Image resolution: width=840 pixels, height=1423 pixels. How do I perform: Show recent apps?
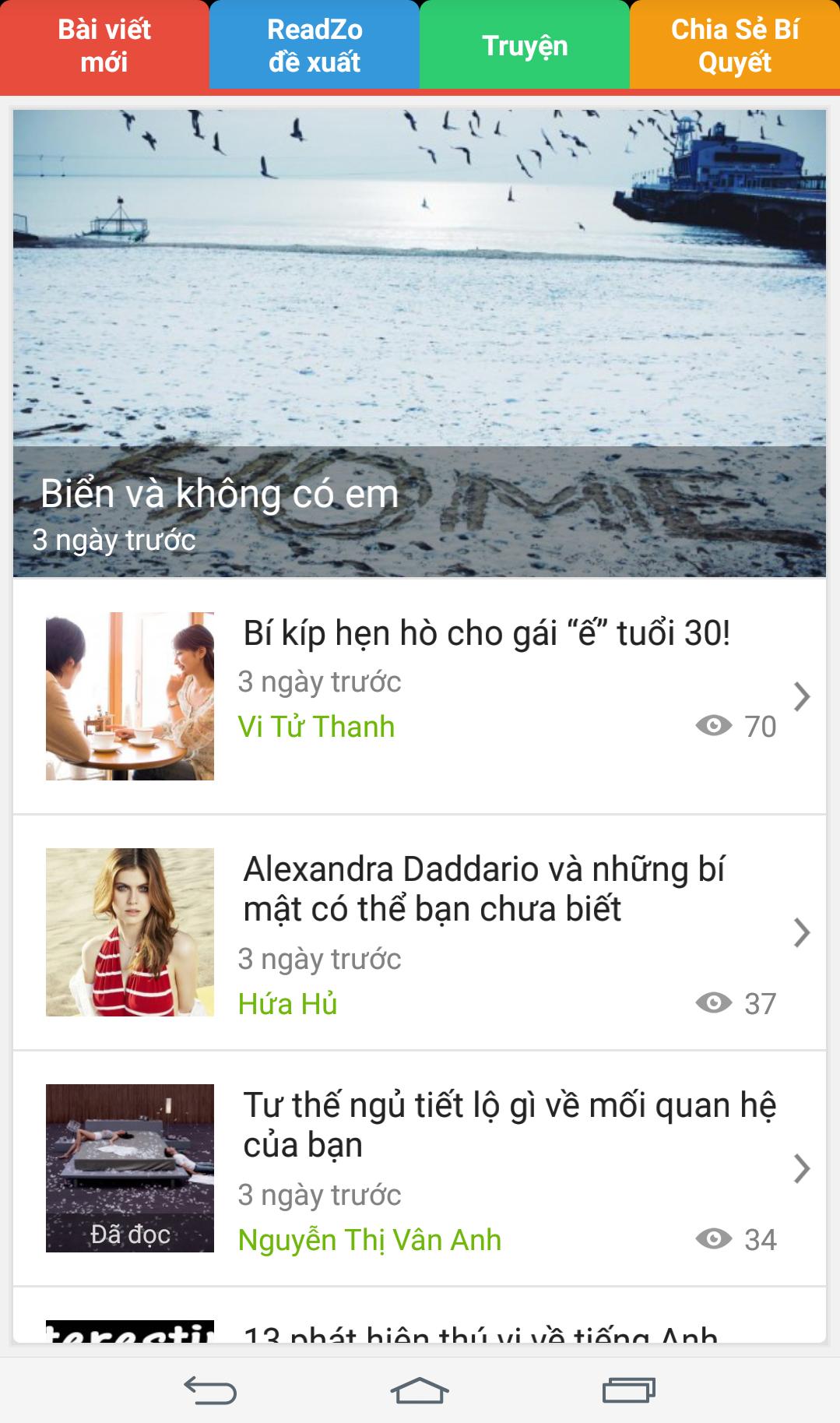[629, 1390]
